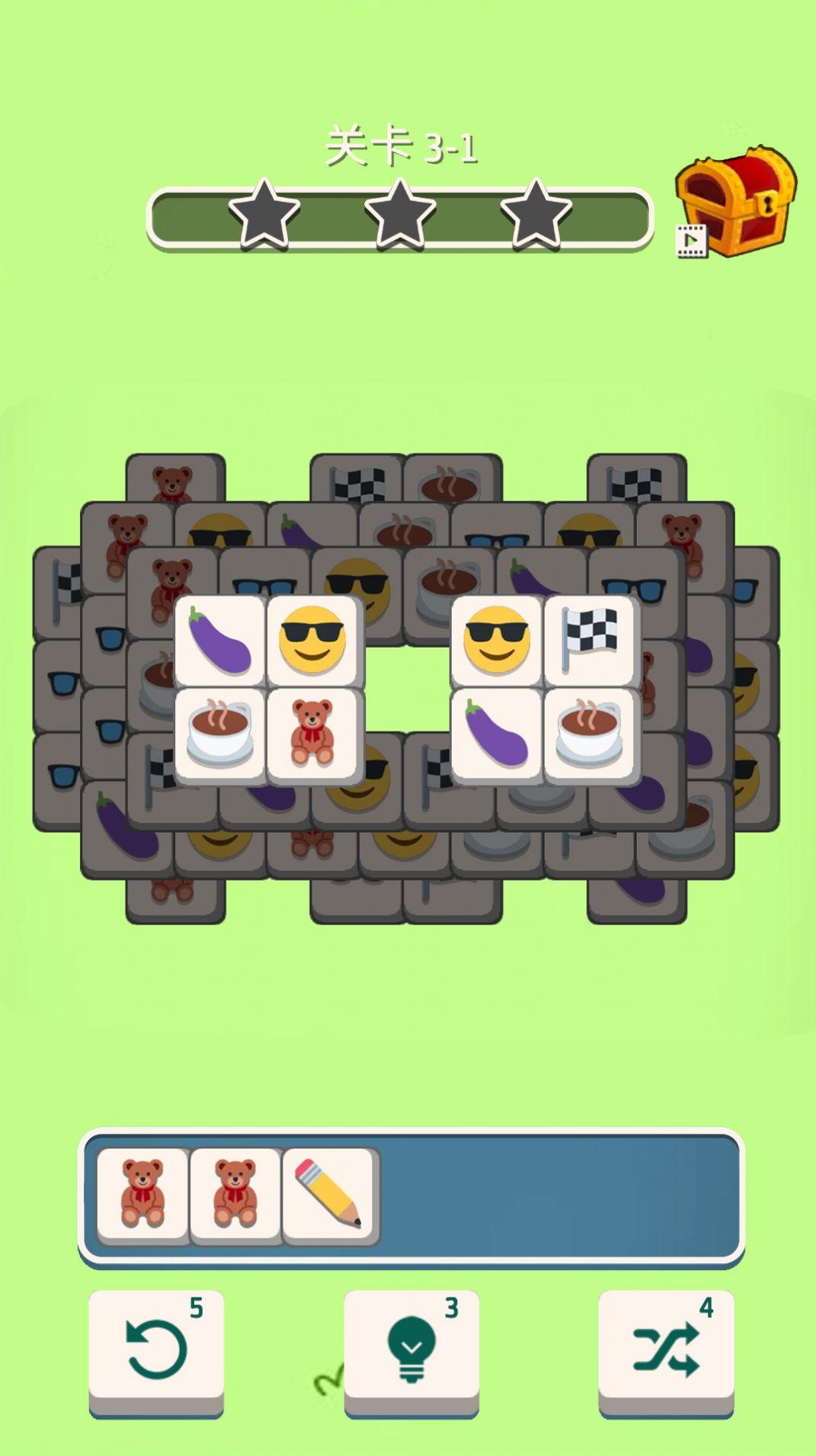This screenshot has height=1456, width=816.
Task: Pick the coffee cup tile in the right group
Action: (x=590, y=734)
